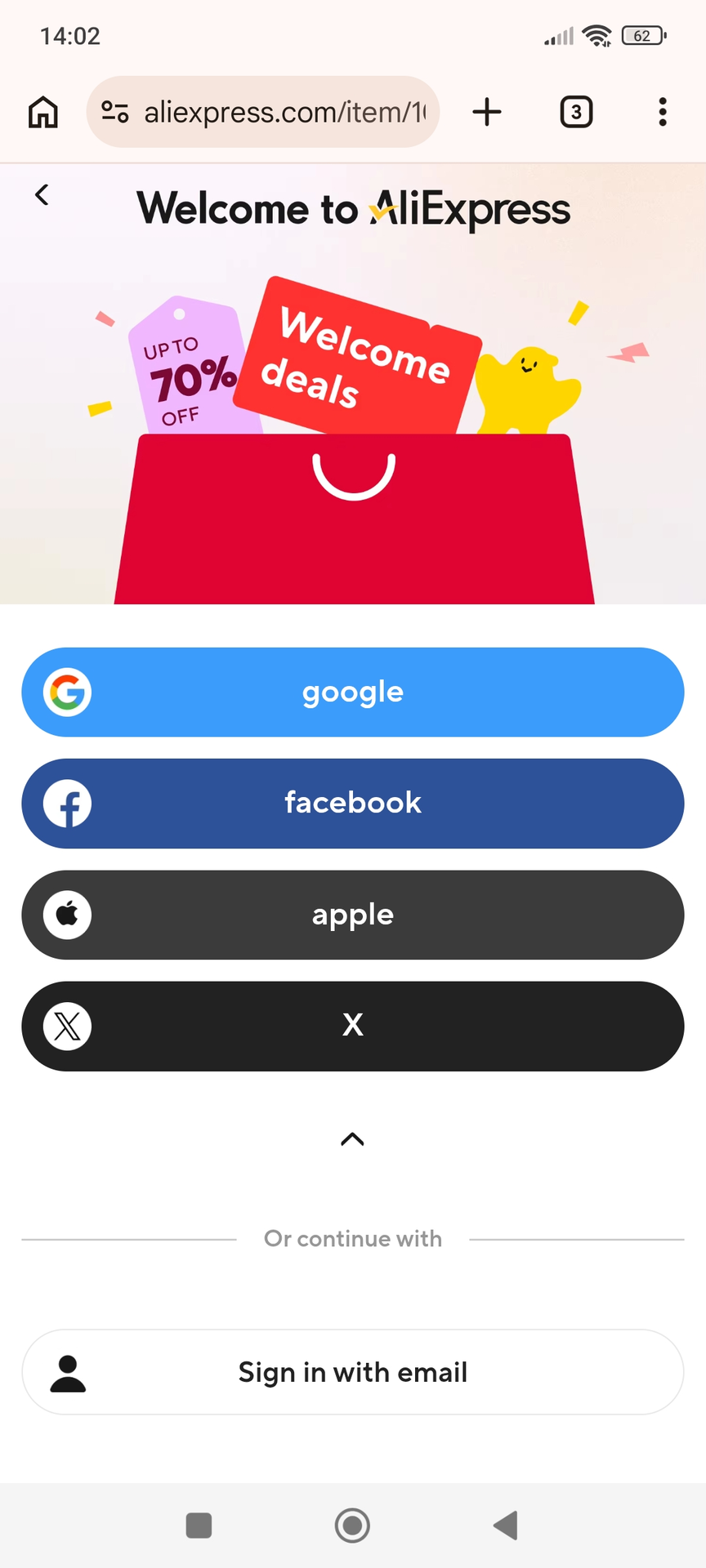View the three open tabs
706x1568 pixels.
[x=576, y=112]
